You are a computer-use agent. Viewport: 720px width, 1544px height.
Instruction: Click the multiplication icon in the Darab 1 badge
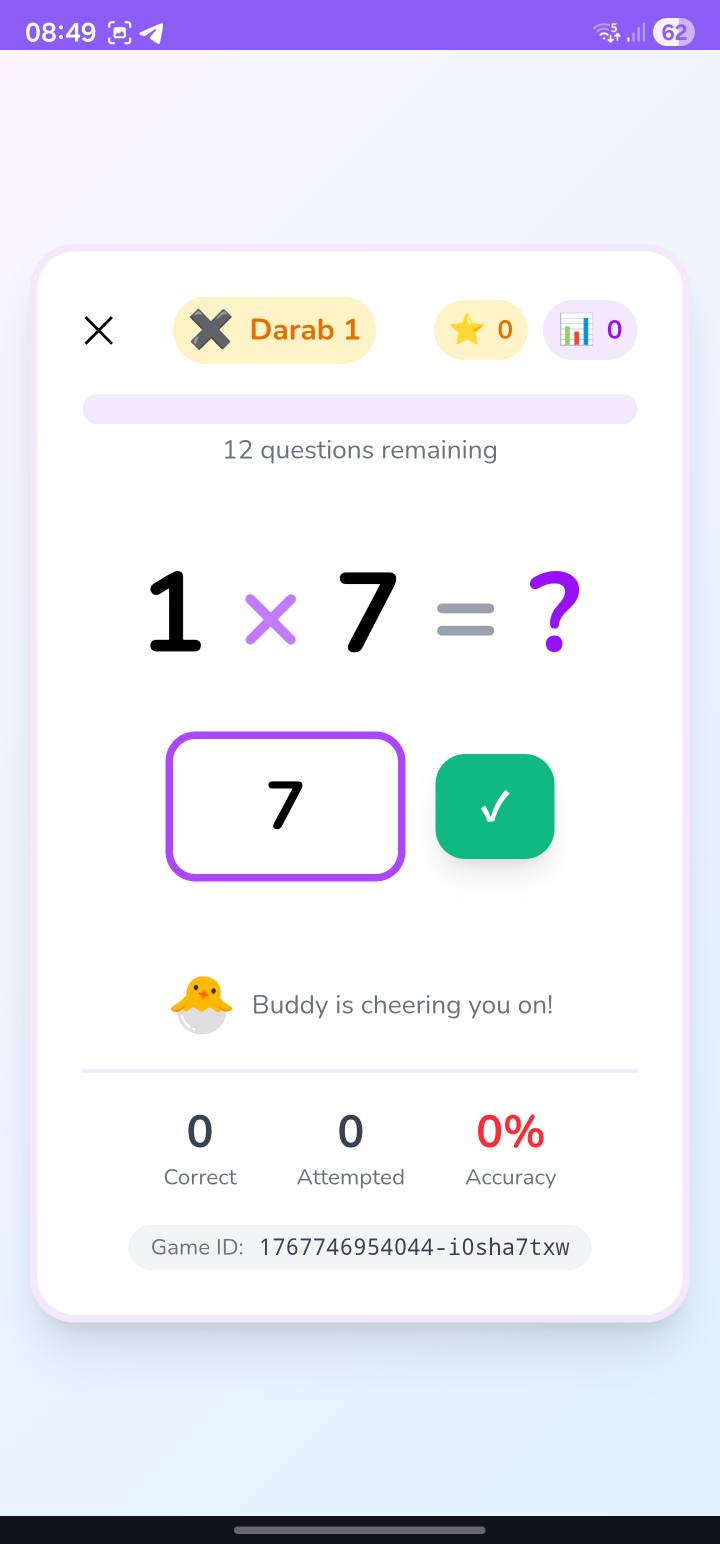(x=210, y=330)
